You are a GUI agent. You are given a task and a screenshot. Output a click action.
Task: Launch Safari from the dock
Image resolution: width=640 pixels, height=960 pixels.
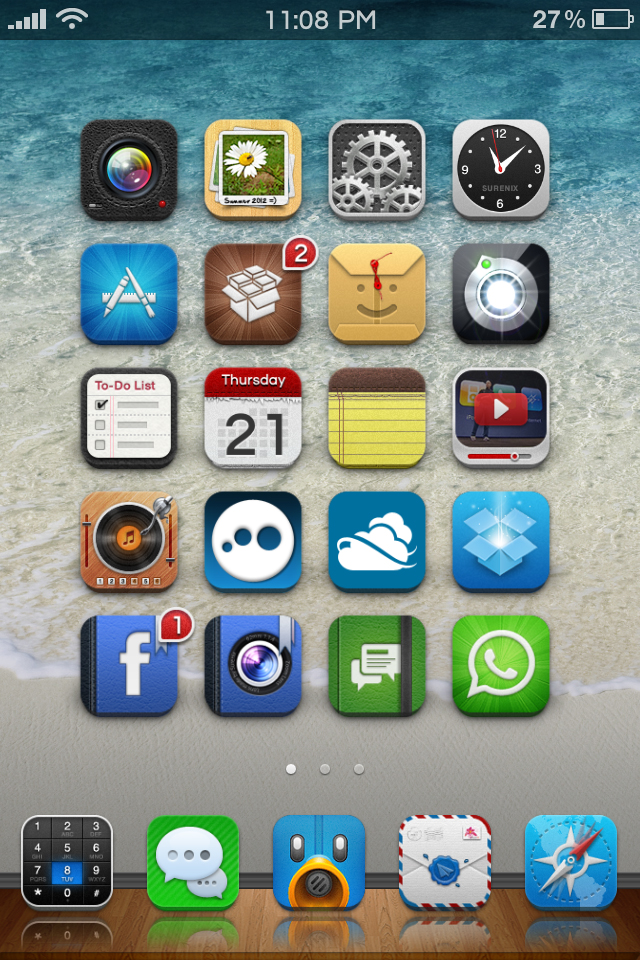(x=571, y=861)
